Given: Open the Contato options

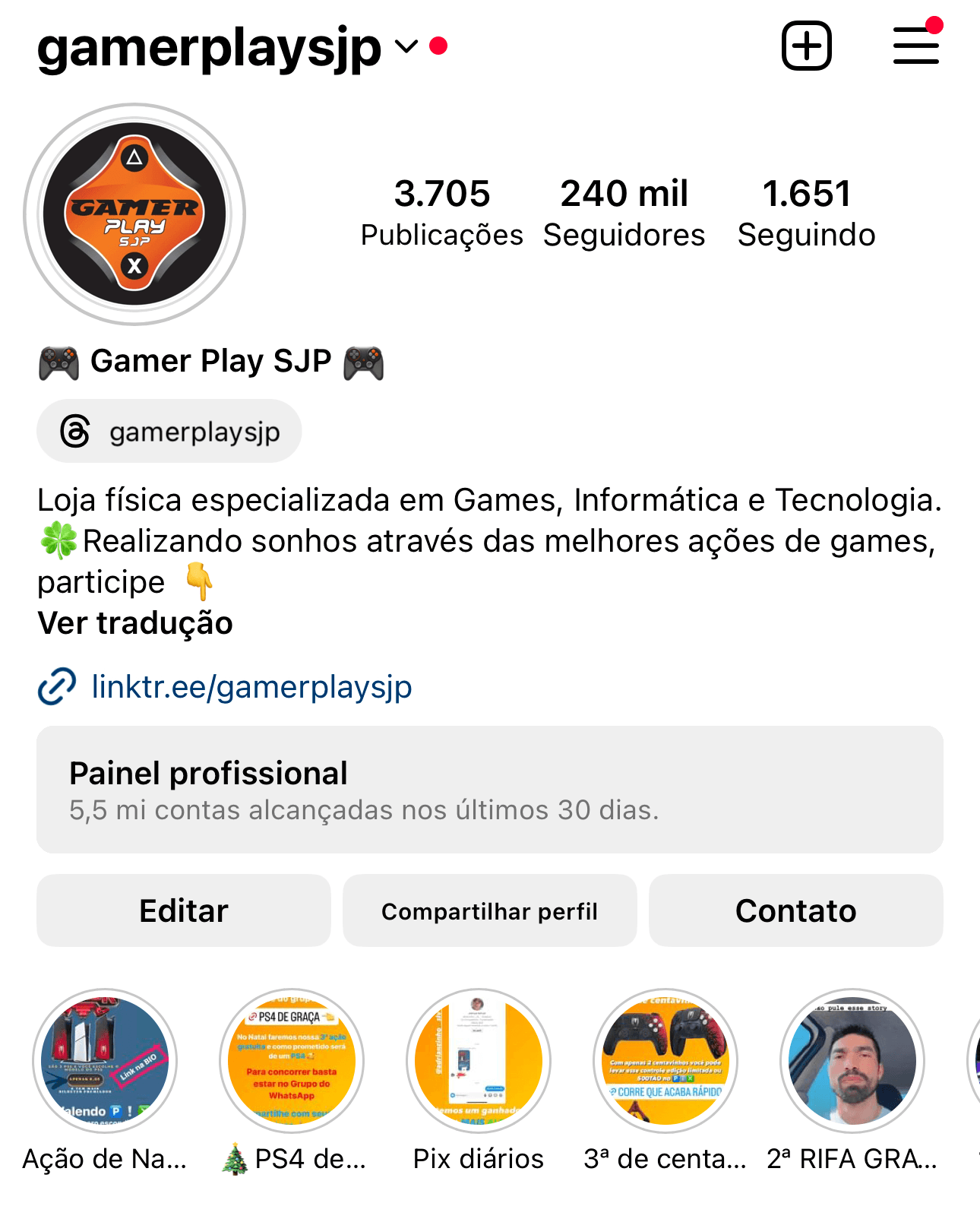Looking at the screenshot, I should (795, 910).
